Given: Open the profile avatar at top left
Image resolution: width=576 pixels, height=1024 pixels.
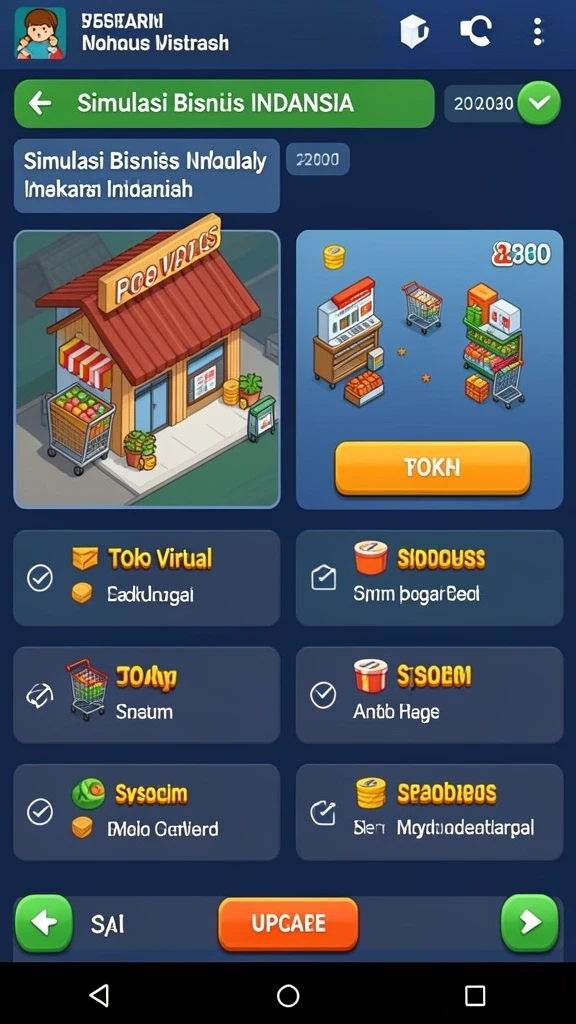Looking at the screenshot, I should point(40,33).
